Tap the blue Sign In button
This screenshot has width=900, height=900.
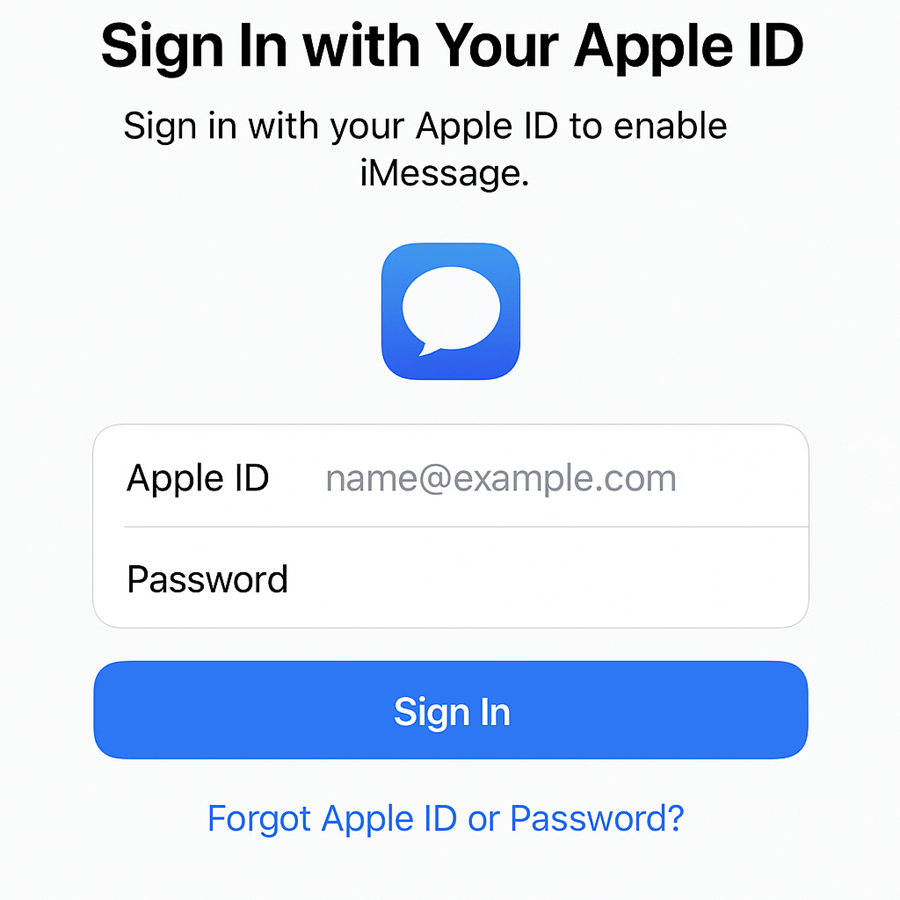pos(450,711)
